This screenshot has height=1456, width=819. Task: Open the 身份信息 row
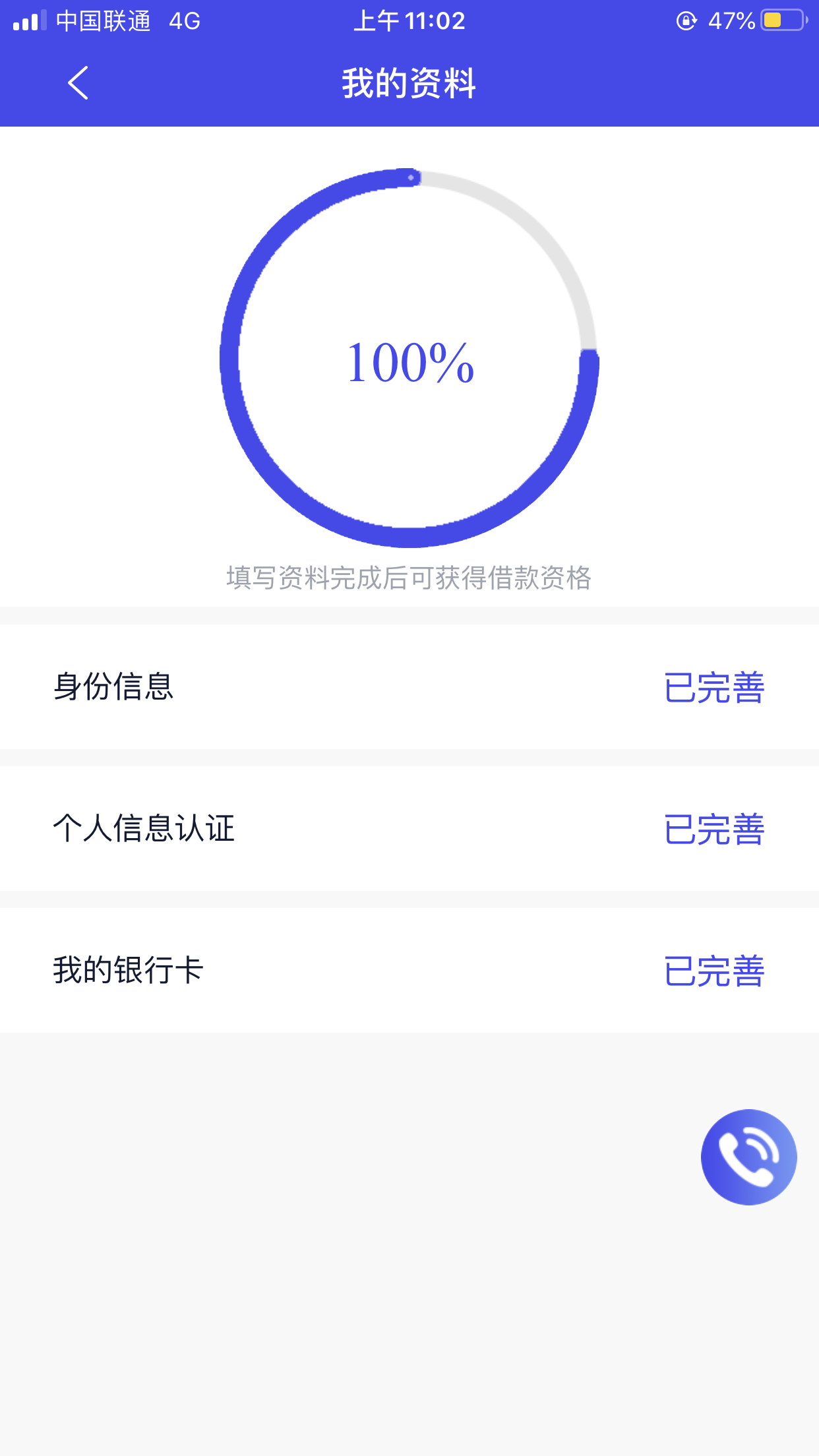[409, 686]
